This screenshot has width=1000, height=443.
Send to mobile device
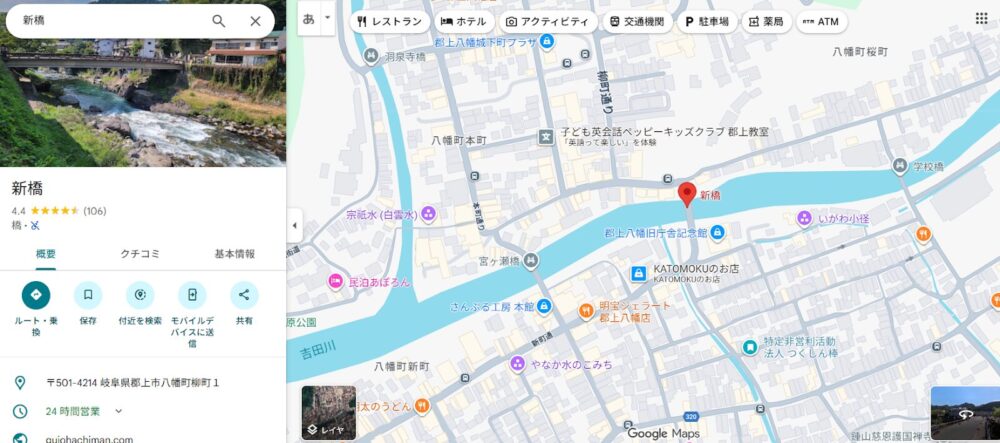pos(192,295)
